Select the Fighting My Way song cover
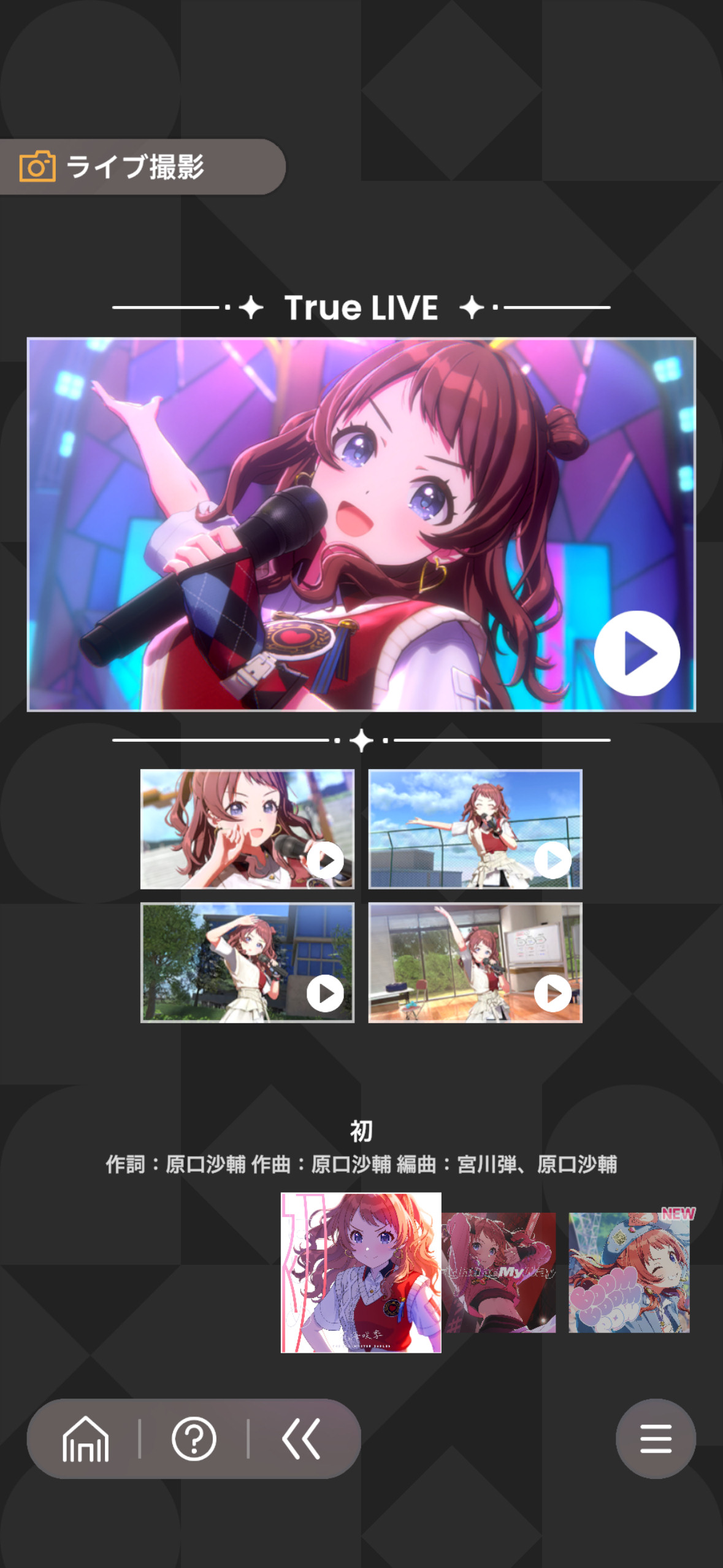 click(499, 1272)
